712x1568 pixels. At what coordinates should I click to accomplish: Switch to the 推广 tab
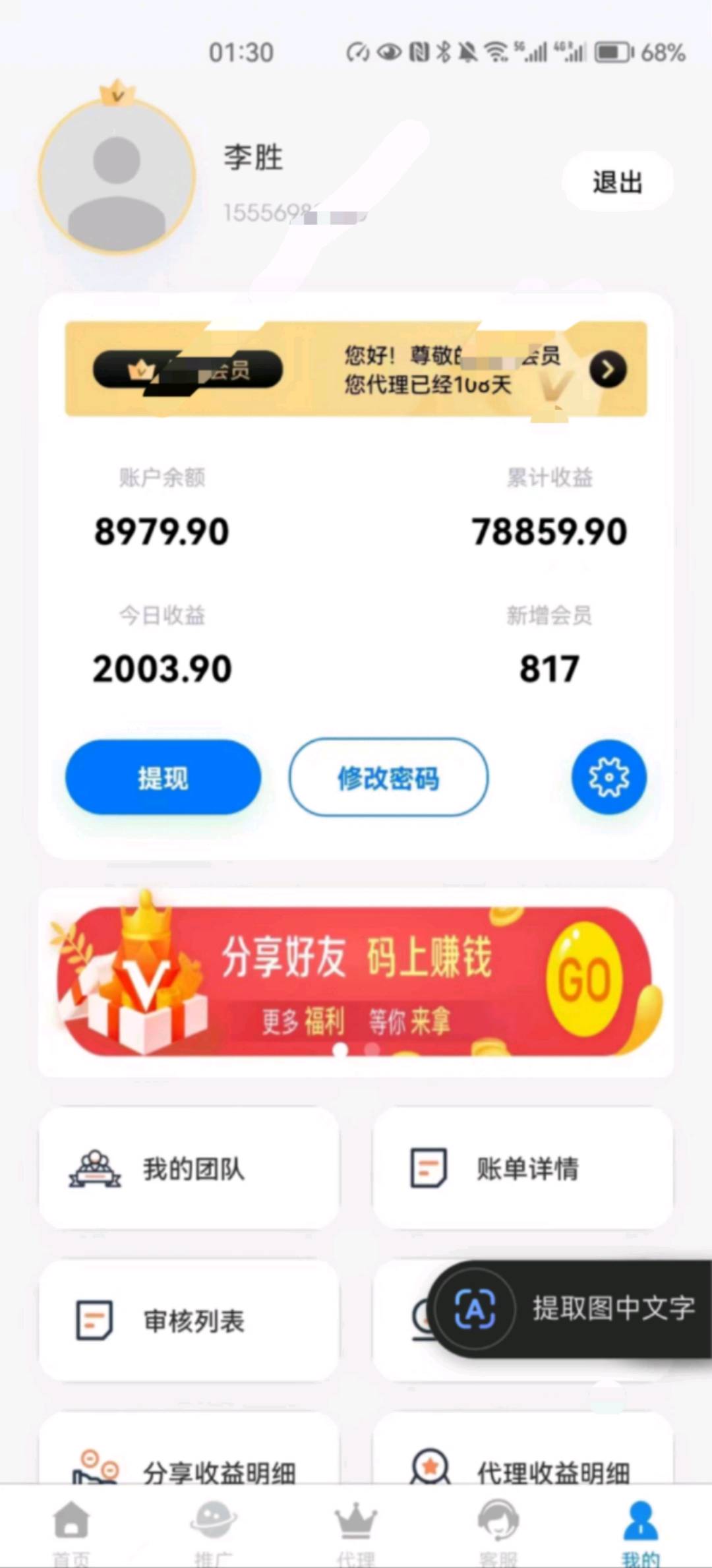pos(214,1530)
